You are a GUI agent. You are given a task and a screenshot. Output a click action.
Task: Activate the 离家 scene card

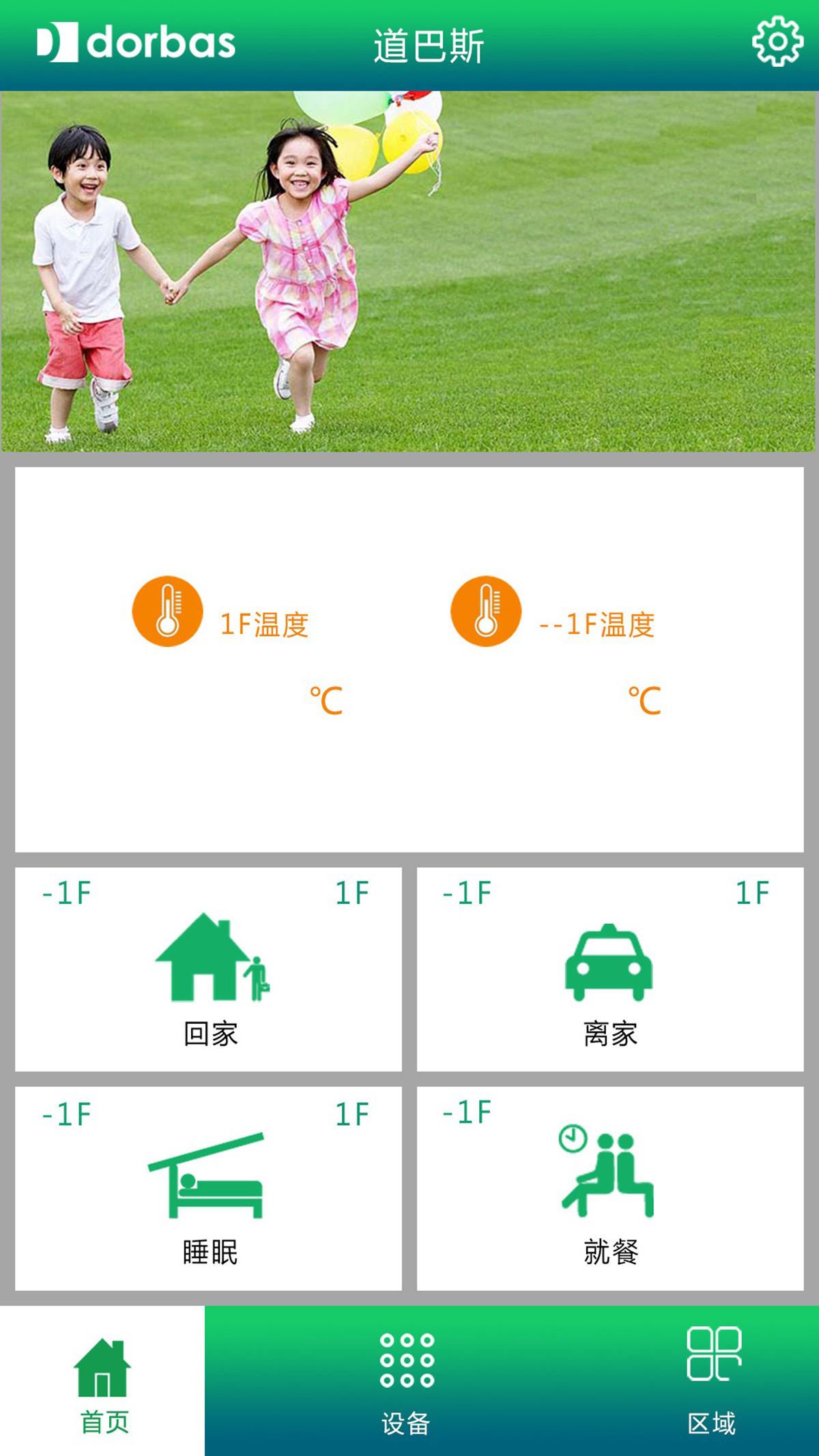[609, 969]
